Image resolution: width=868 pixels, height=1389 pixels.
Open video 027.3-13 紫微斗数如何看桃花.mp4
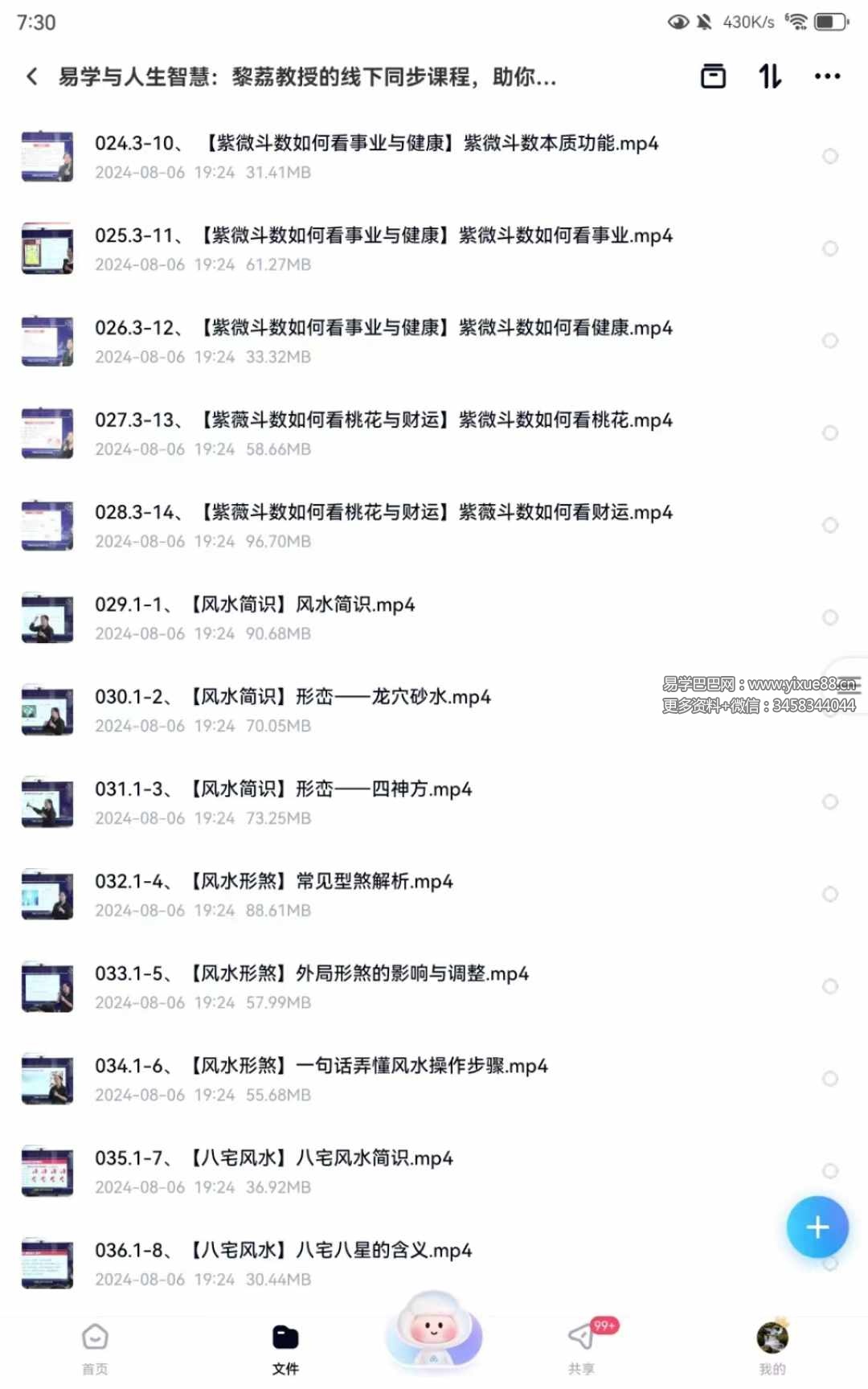(383, 433)
